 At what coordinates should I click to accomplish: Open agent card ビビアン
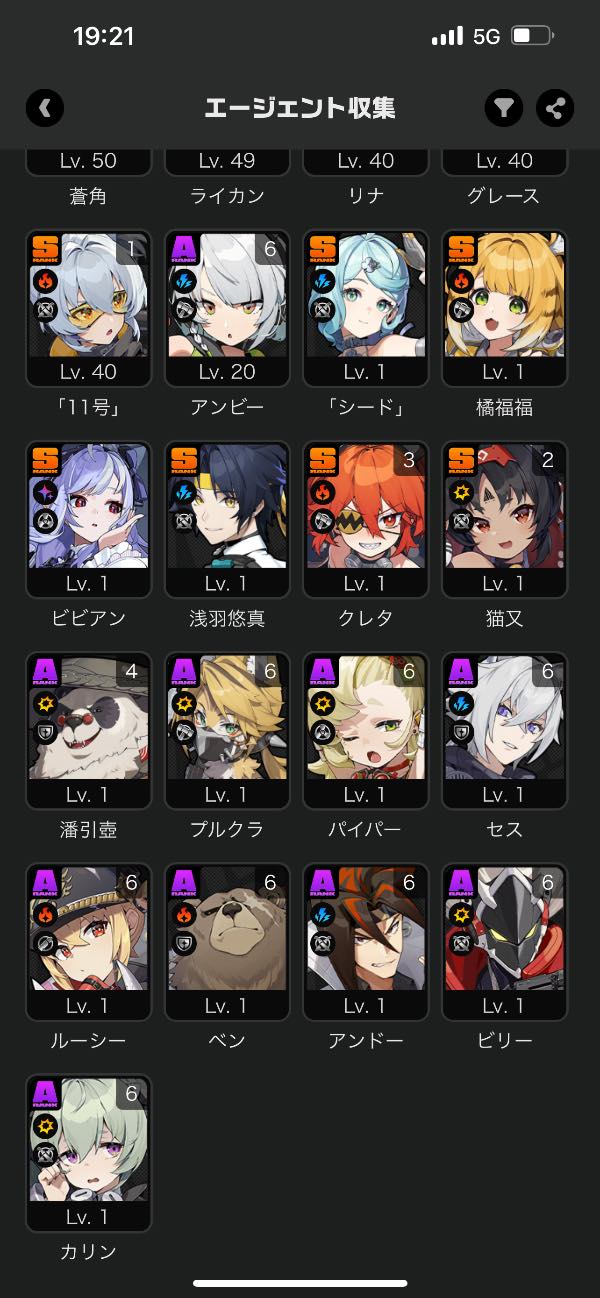point(88,519)
